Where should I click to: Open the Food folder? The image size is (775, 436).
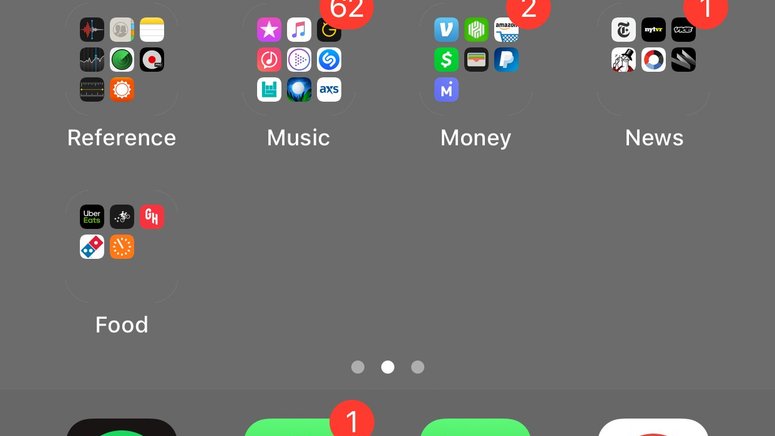(x=122, y=246)
